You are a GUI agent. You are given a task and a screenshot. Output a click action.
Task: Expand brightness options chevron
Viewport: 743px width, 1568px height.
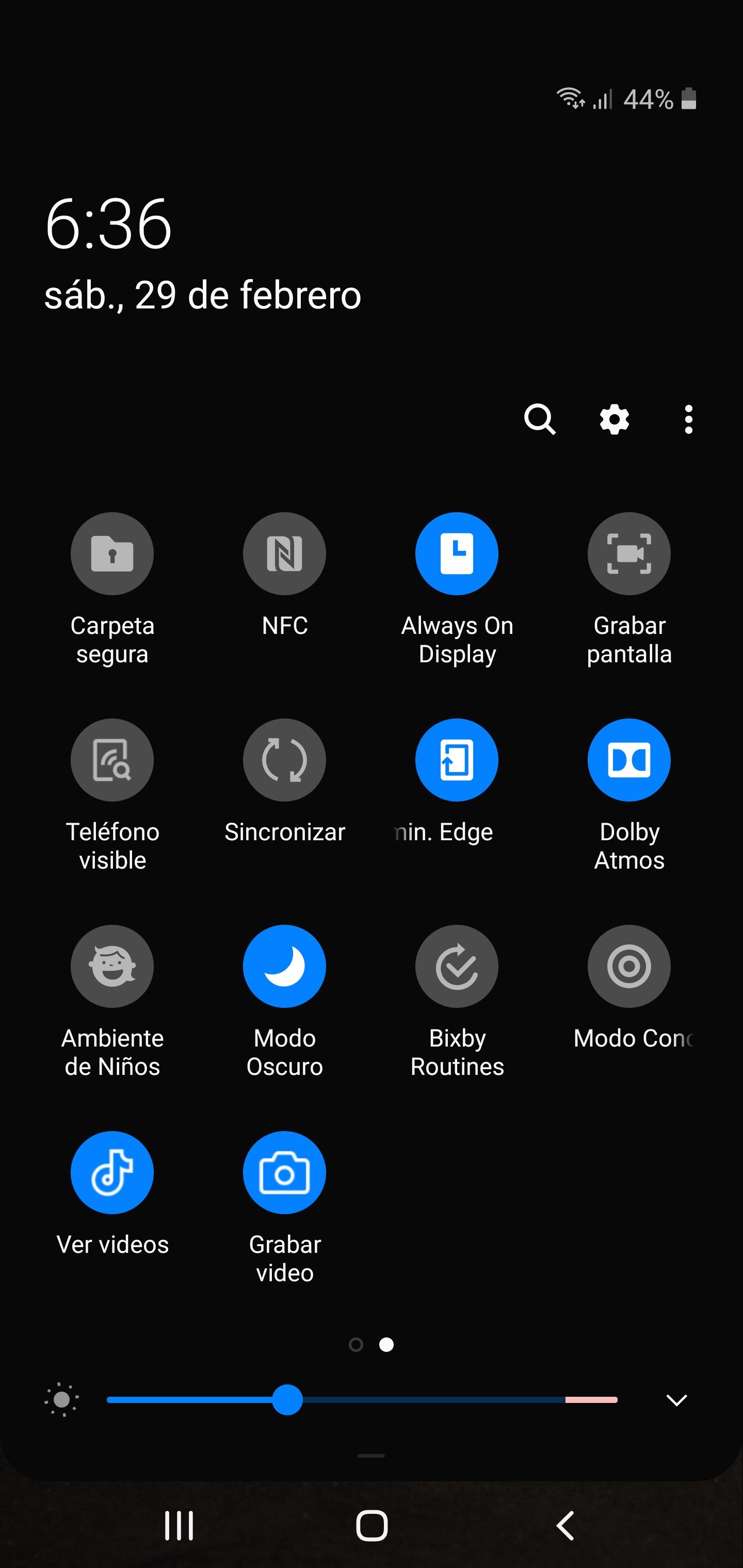pos(676,1400)
